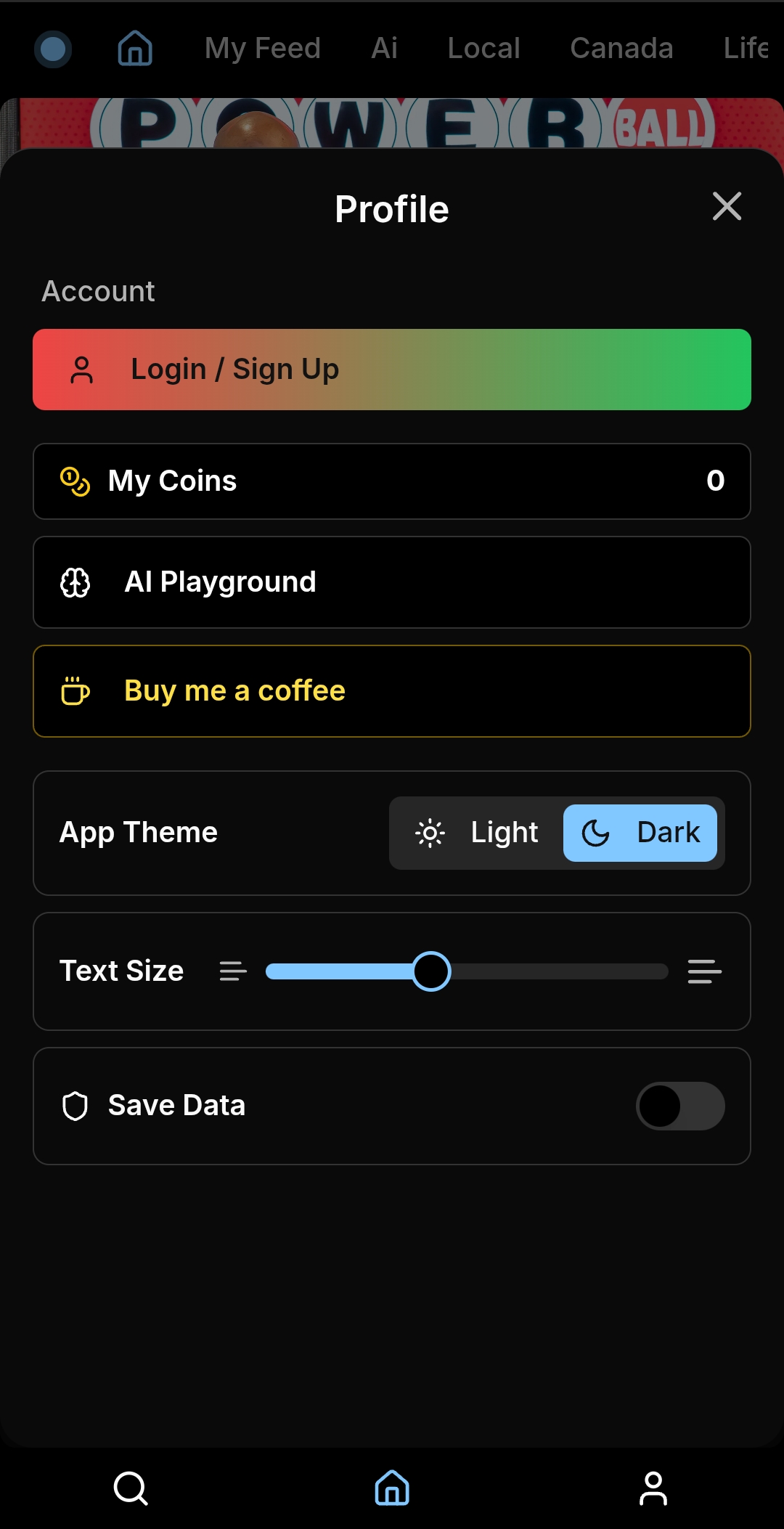Adjust the Text Size slider handle

(x=431, y=971)
